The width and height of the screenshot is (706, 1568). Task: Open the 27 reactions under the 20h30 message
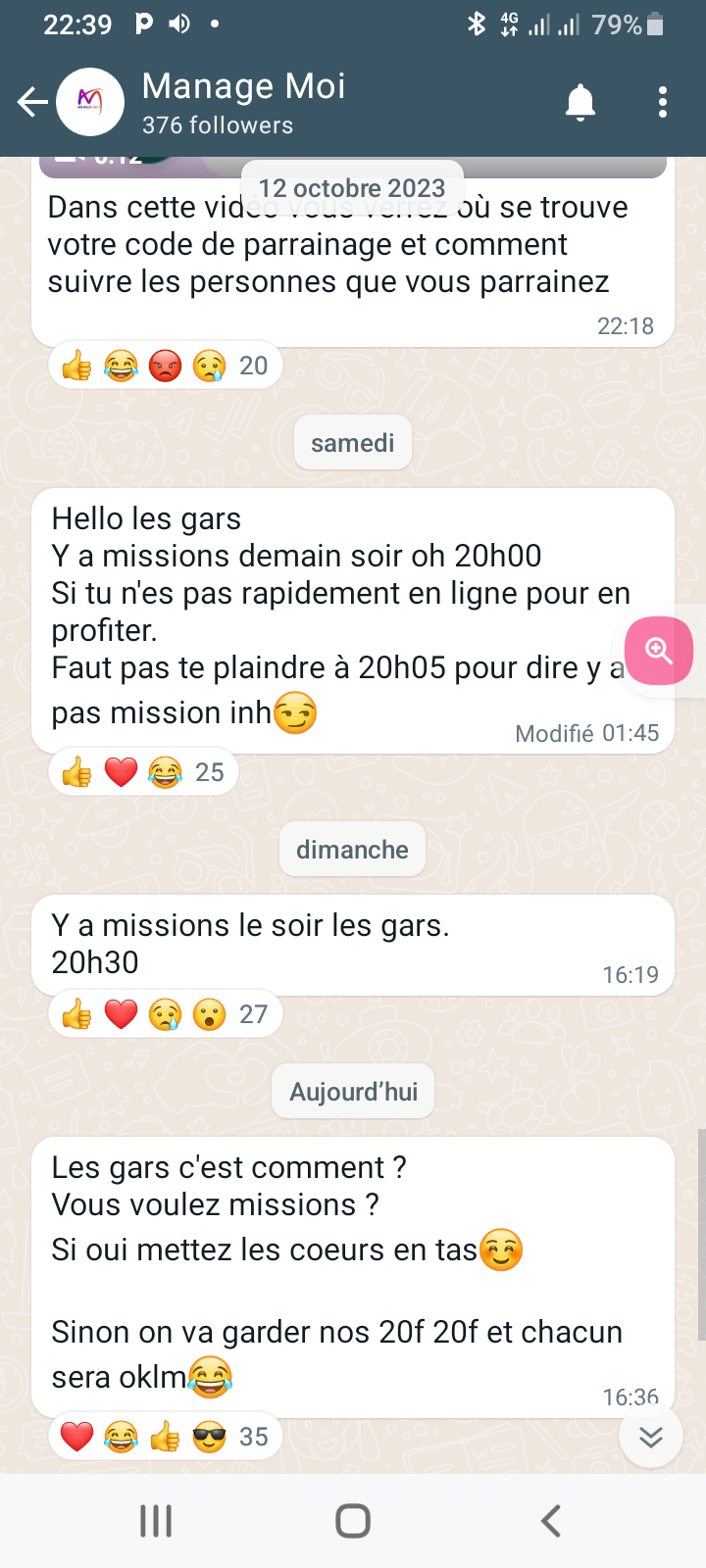tap(166, 1014)
